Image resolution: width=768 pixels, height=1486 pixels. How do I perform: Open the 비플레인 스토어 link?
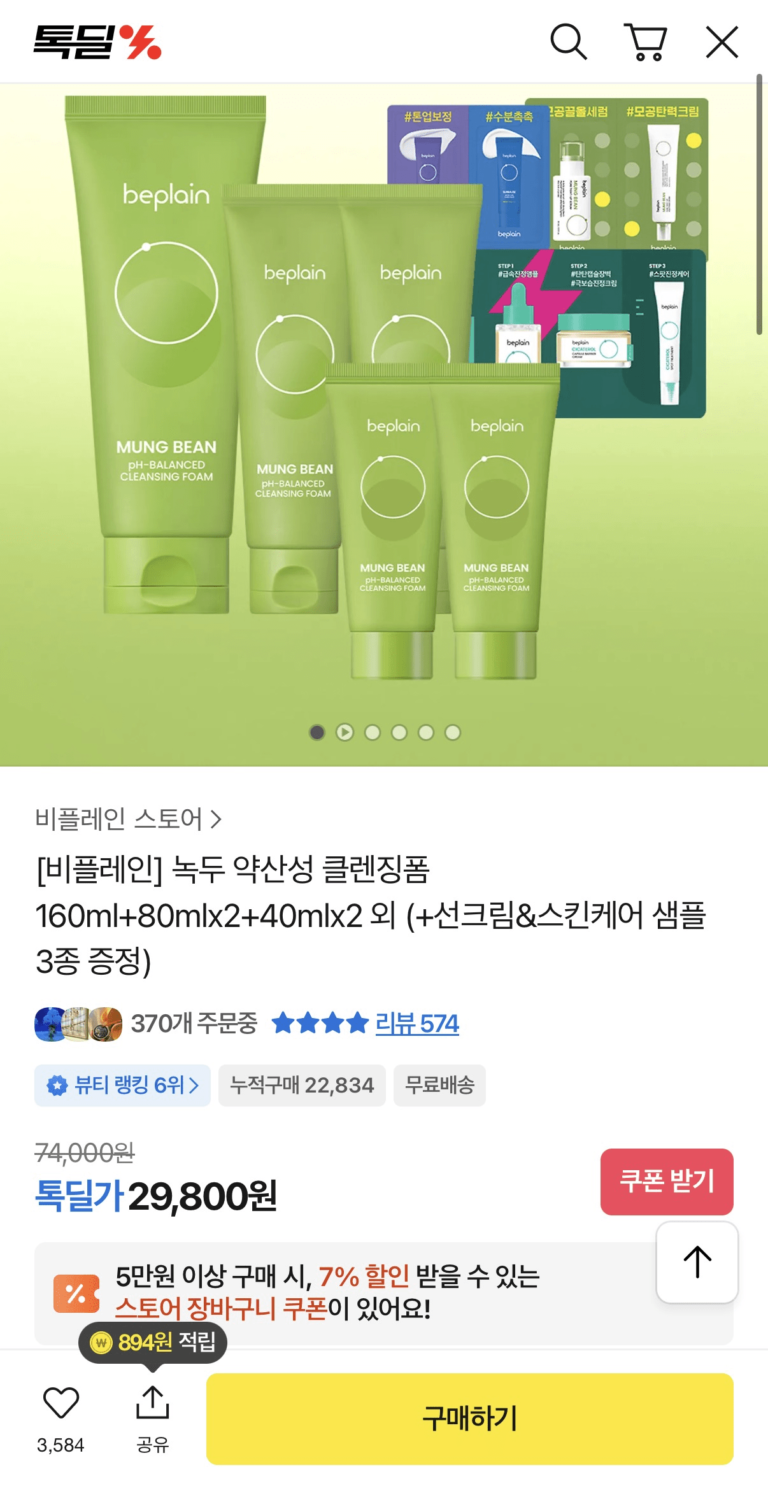[x=128, y=819]
